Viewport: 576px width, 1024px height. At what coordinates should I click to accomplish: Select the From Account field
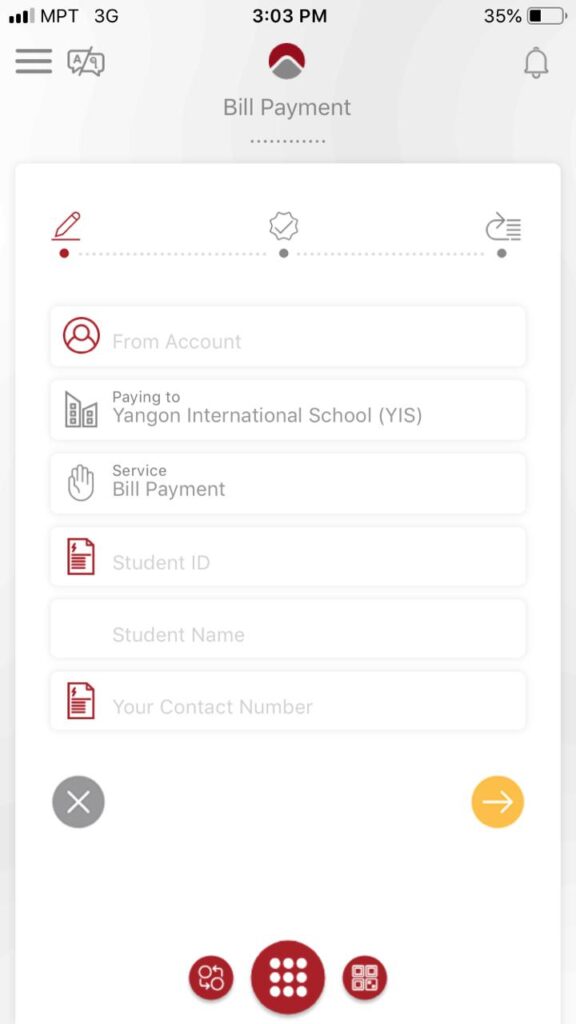click(288, 337)
